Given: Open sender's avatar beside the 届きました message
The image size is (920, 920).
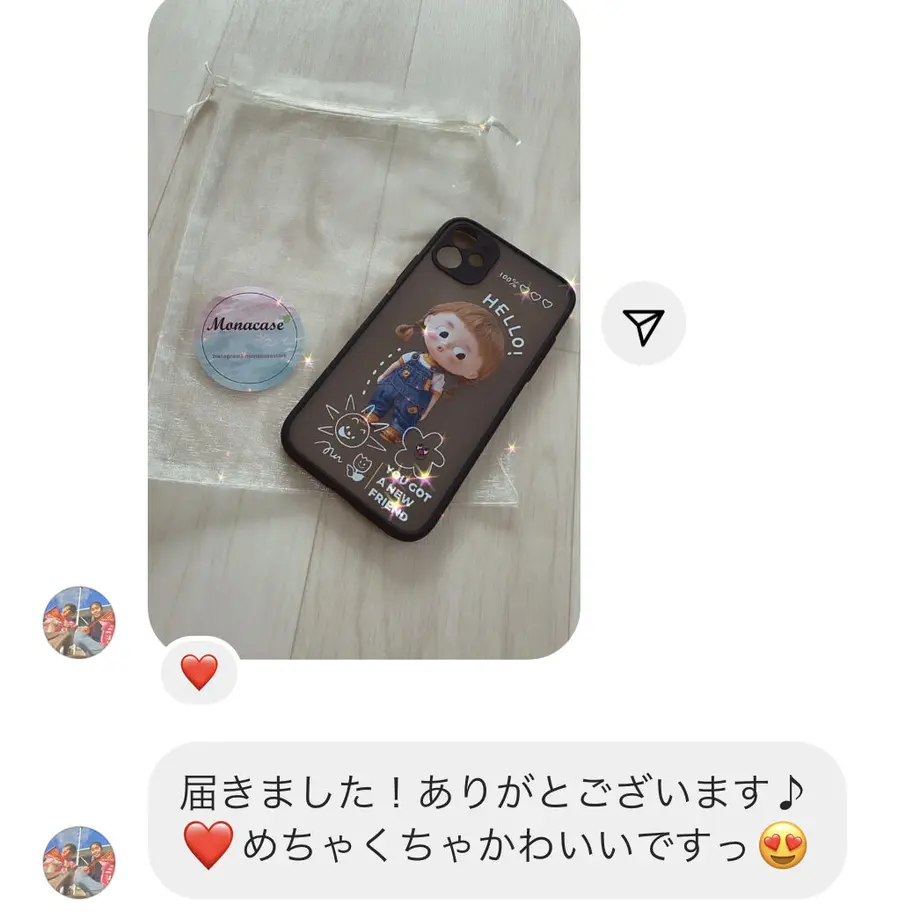Looking at the screenshot, I should (79, 862).
